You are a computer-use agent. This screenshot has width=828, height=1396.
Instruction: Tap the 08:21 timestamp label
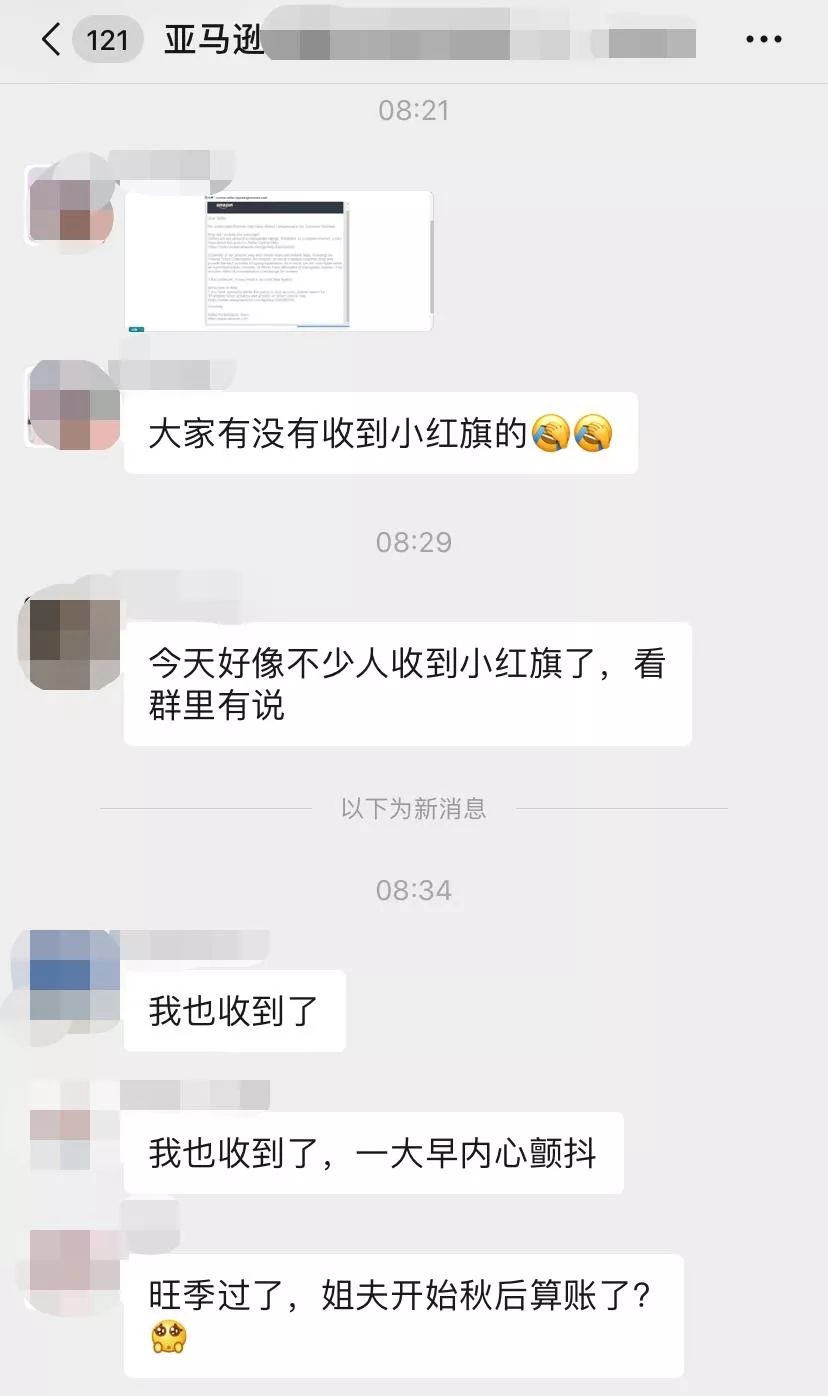(x=414, y=111)
